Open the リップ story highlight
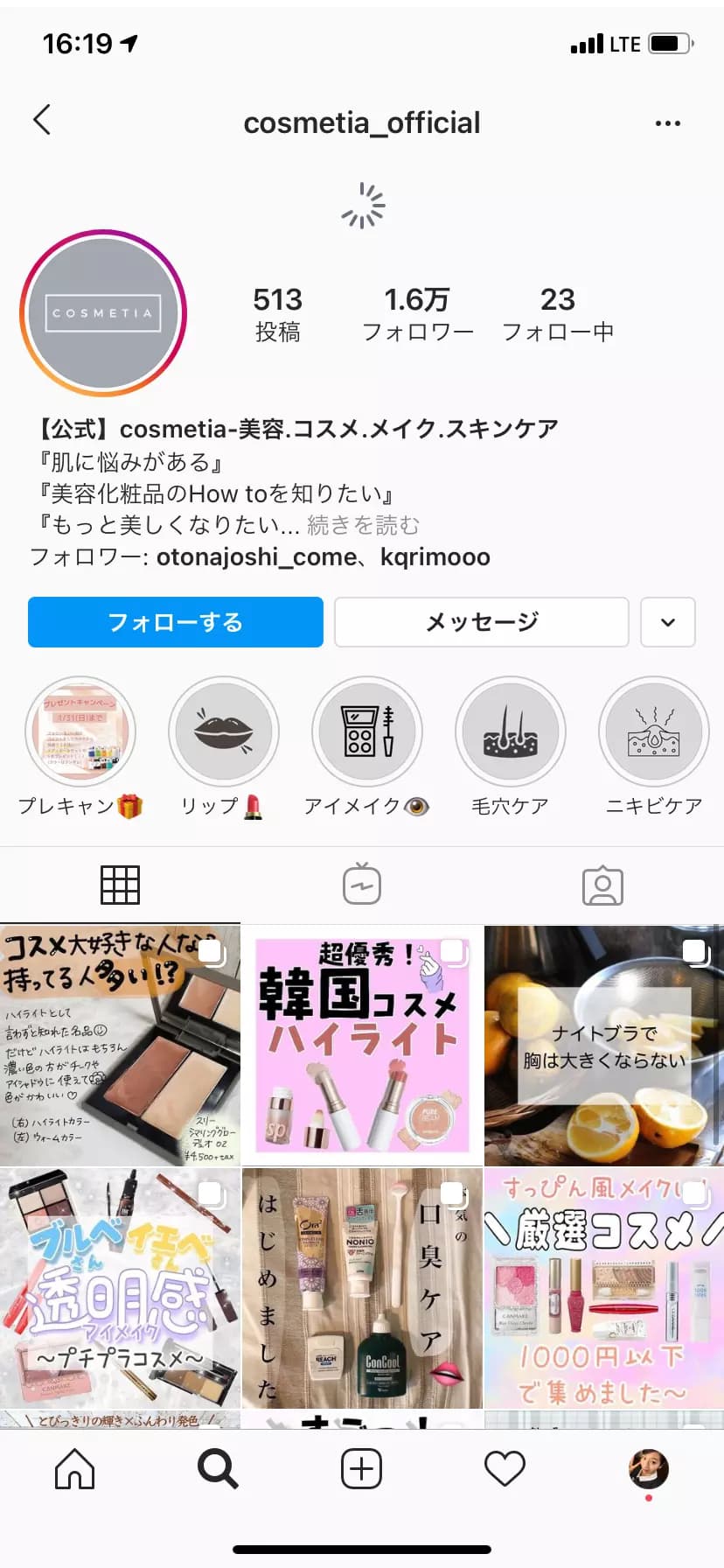Screen dimensions: 724x1568 click(x=224, y=732)
